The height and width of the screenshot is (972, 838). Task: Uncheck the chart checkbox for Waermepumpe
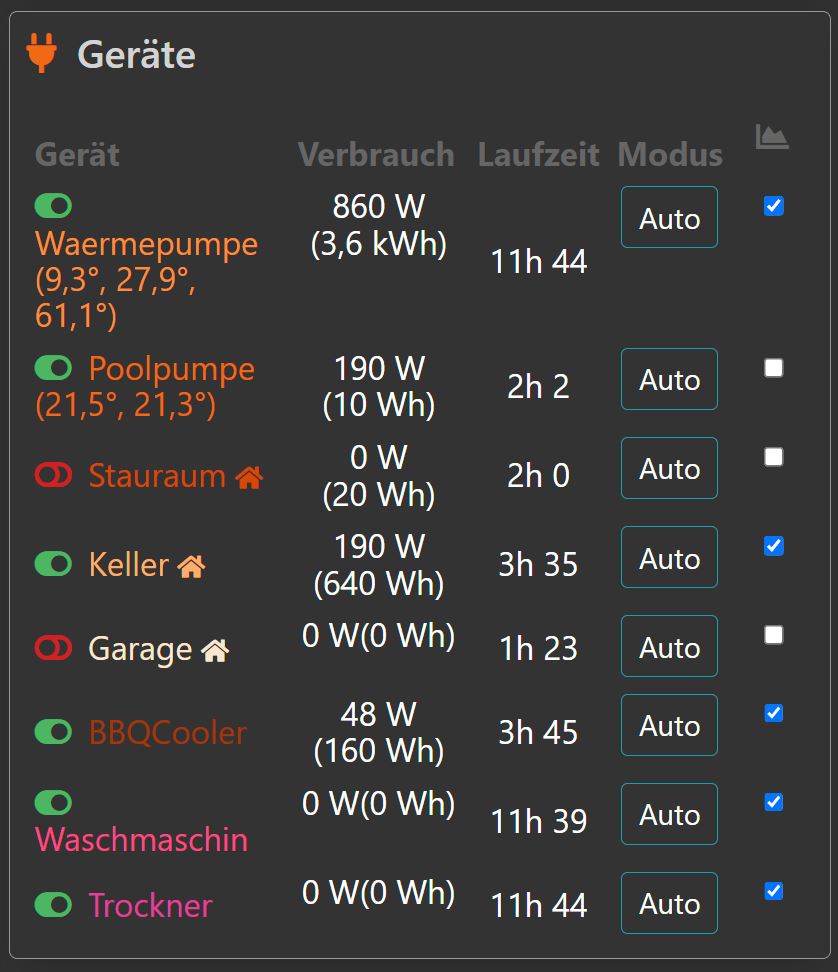pyautogui.click(x=773, y=206)
